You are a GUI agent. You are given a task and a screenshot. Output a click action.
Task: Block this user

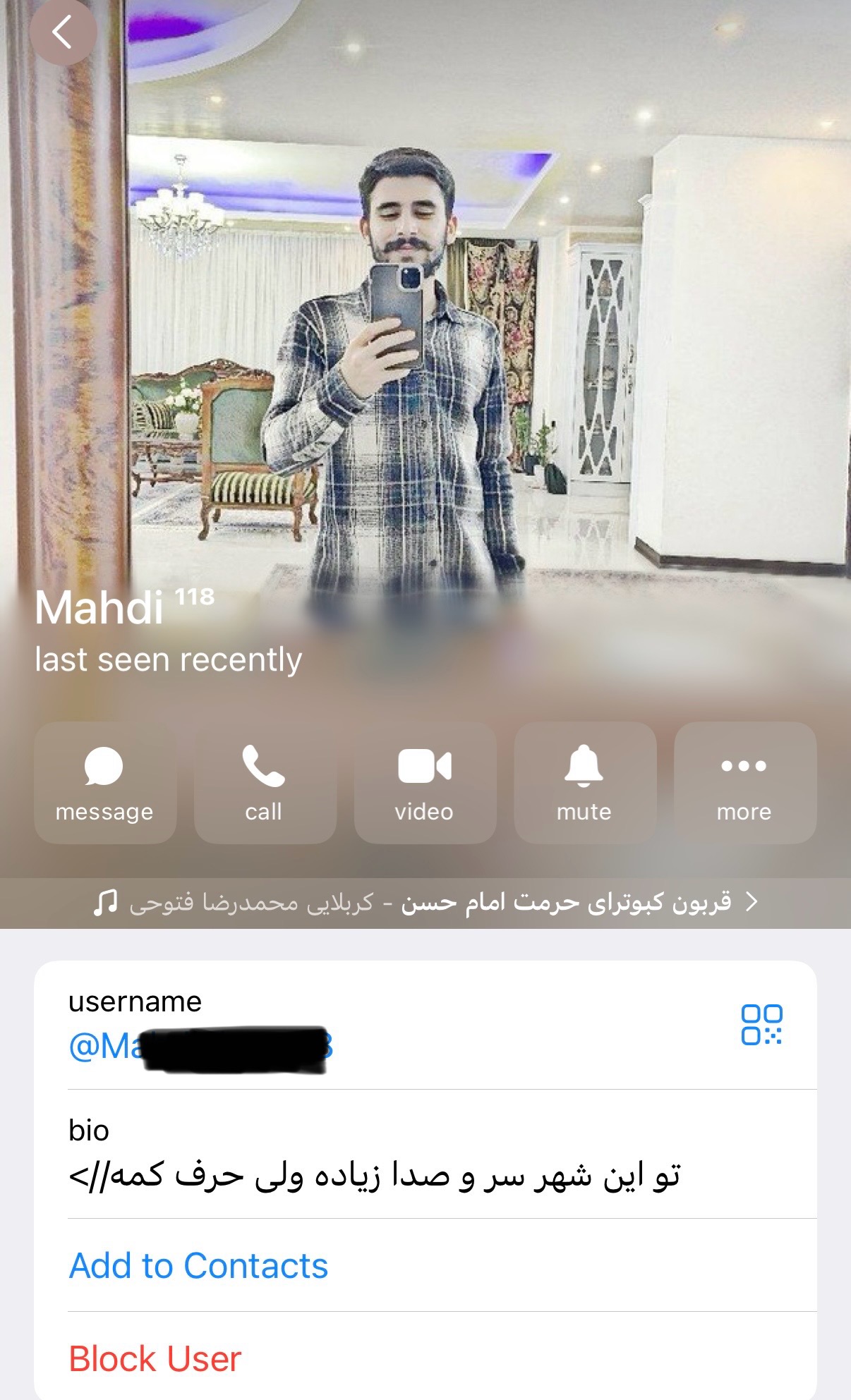tap(155, 1358)
